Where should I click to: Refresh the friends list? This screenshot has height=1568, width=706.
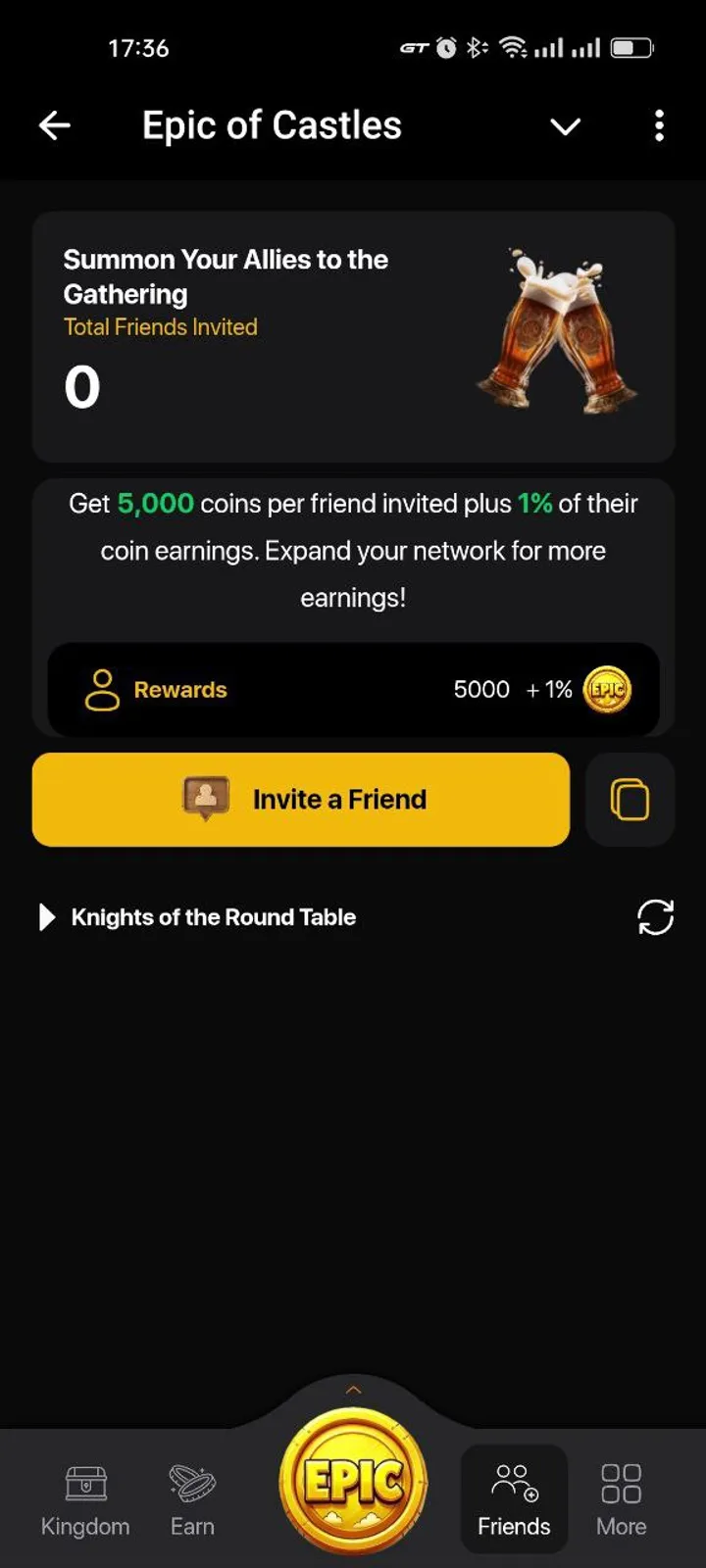click(x=655, y=917)
